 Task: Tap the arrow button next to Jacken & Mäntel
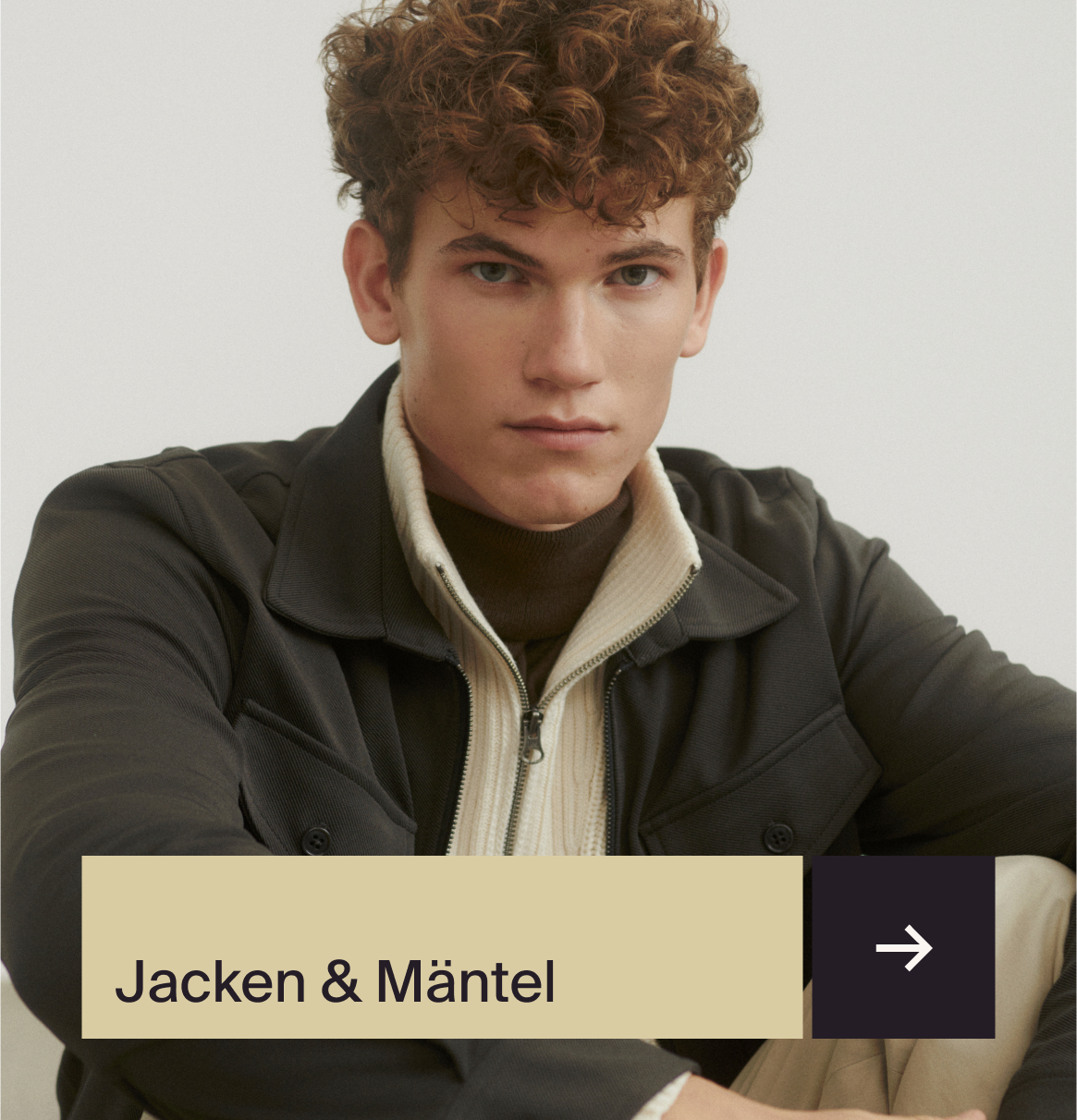coord(903,947)
